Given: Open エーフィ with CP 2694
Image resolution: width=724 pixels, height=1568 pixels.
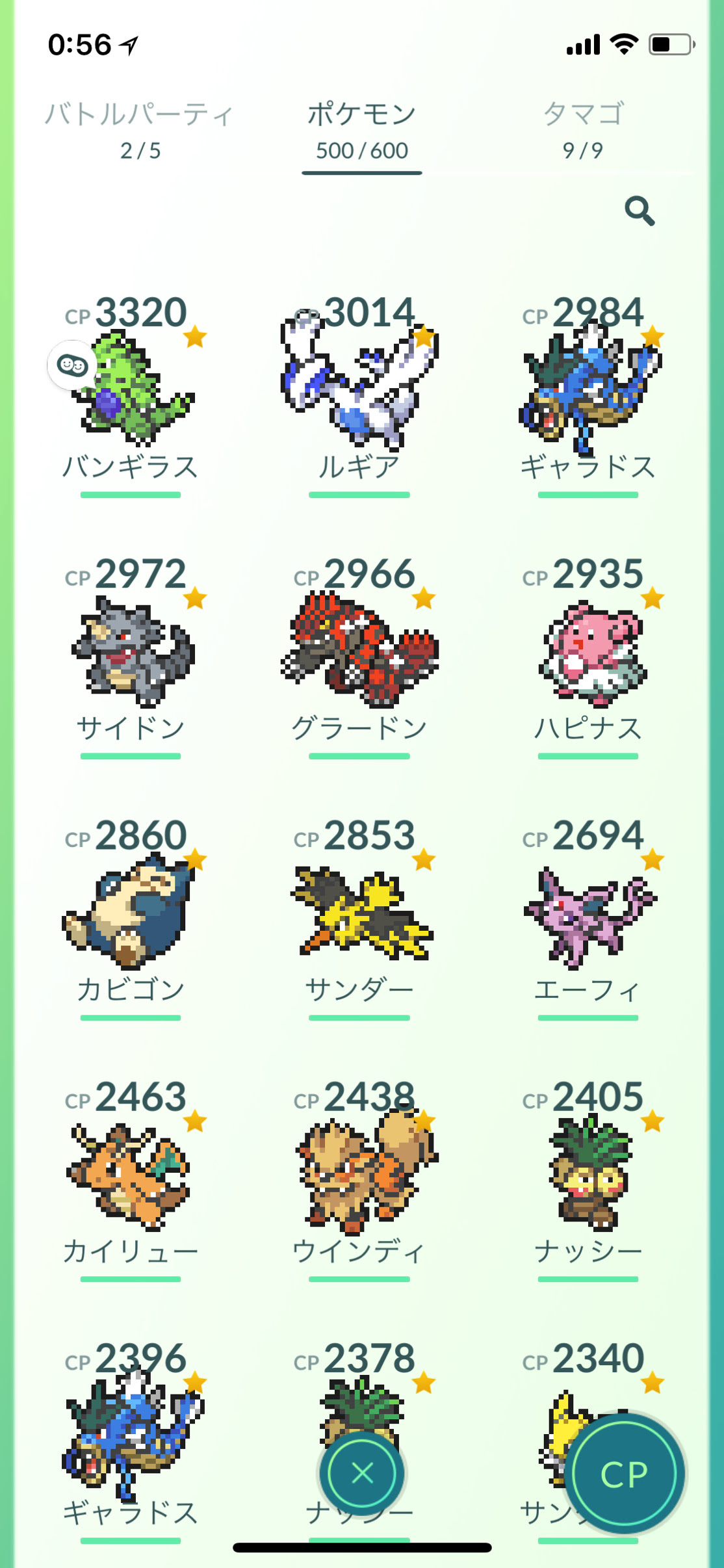Looking at the screenshot, I should [588, 917].
